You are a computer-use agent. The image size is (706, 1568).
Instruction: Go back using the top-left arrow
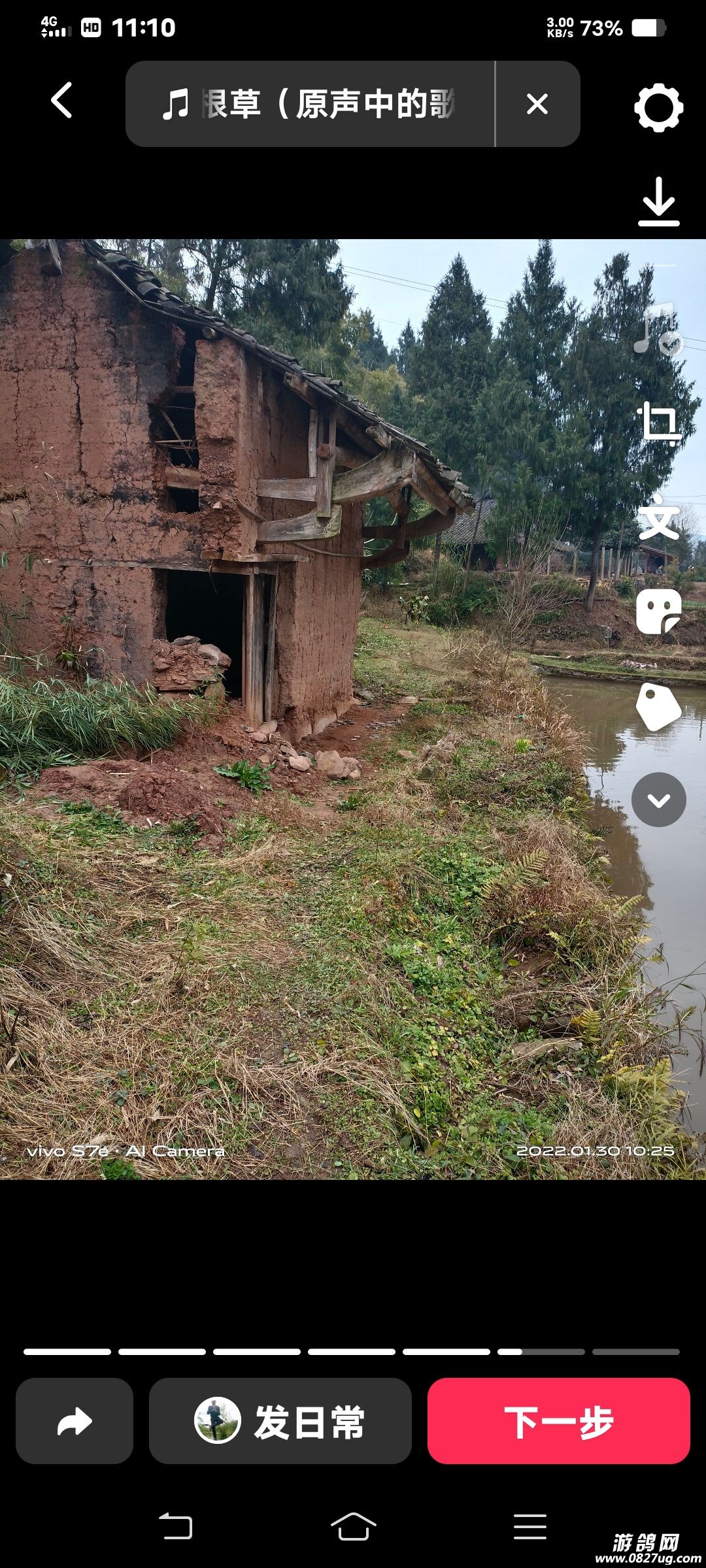tap(62, 101)
